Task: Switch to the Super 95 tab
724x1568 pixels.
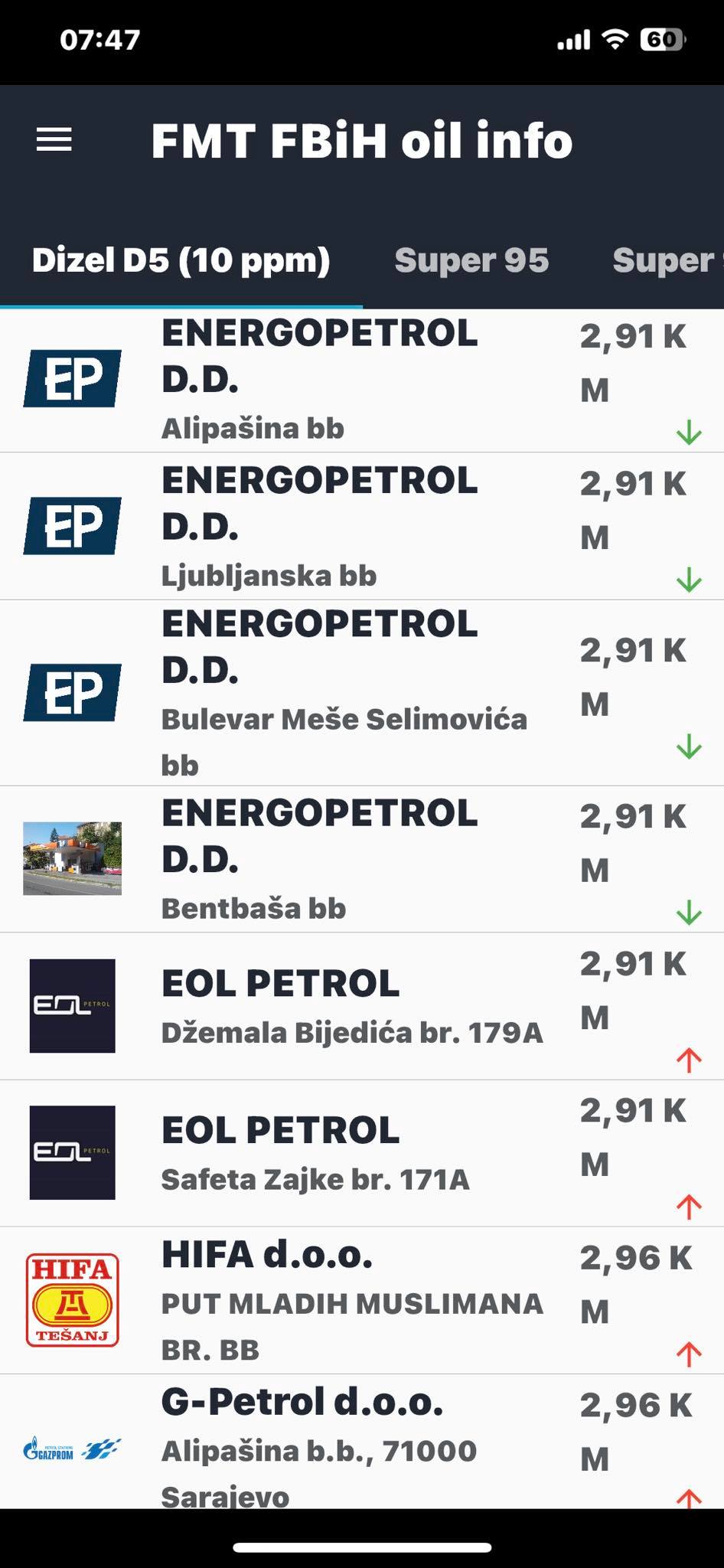Action: pos(471,260)
